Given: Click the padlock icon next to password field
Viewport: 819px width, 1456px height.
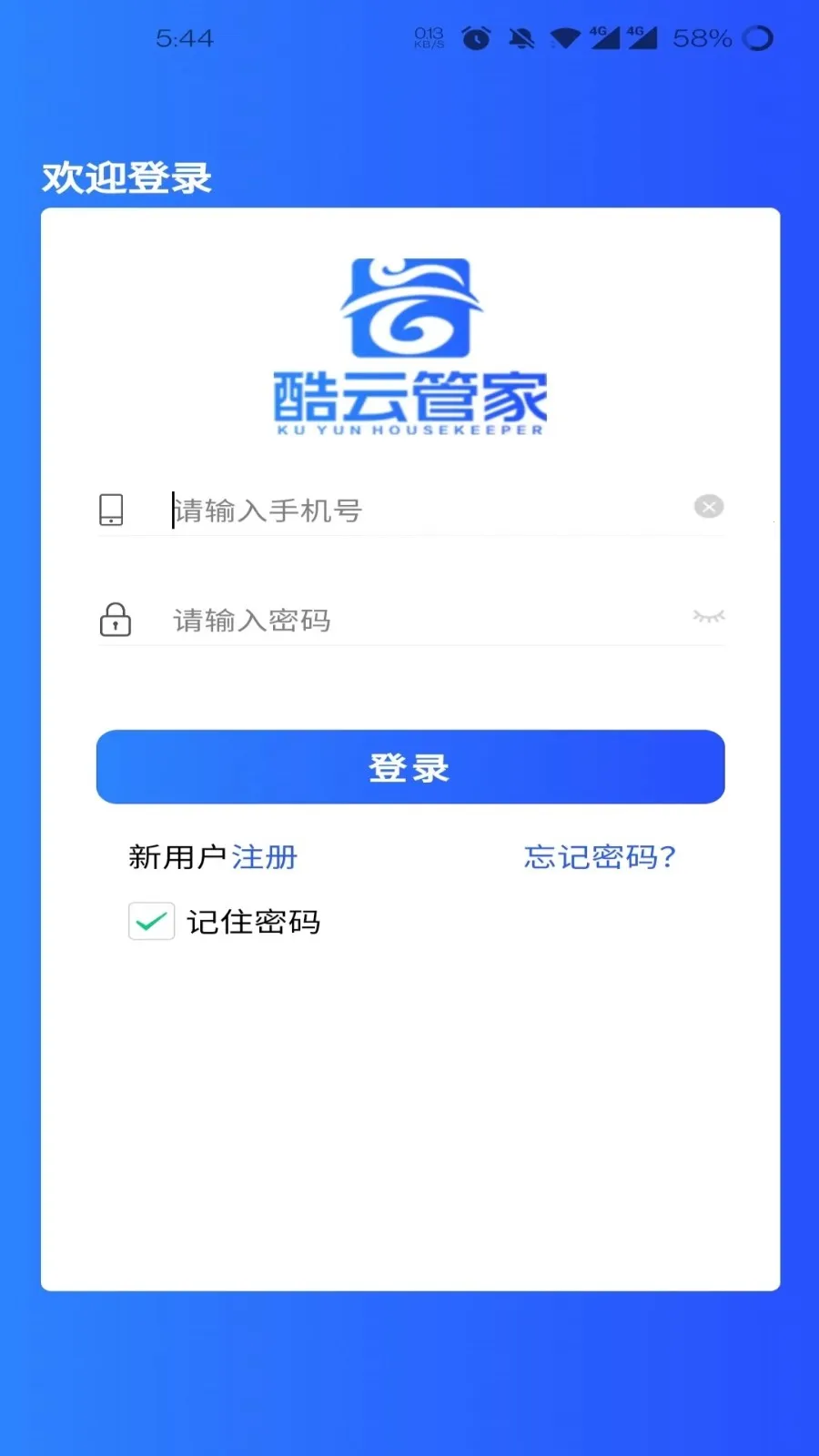Looking at the screenshot, I should tap(115, 620).
